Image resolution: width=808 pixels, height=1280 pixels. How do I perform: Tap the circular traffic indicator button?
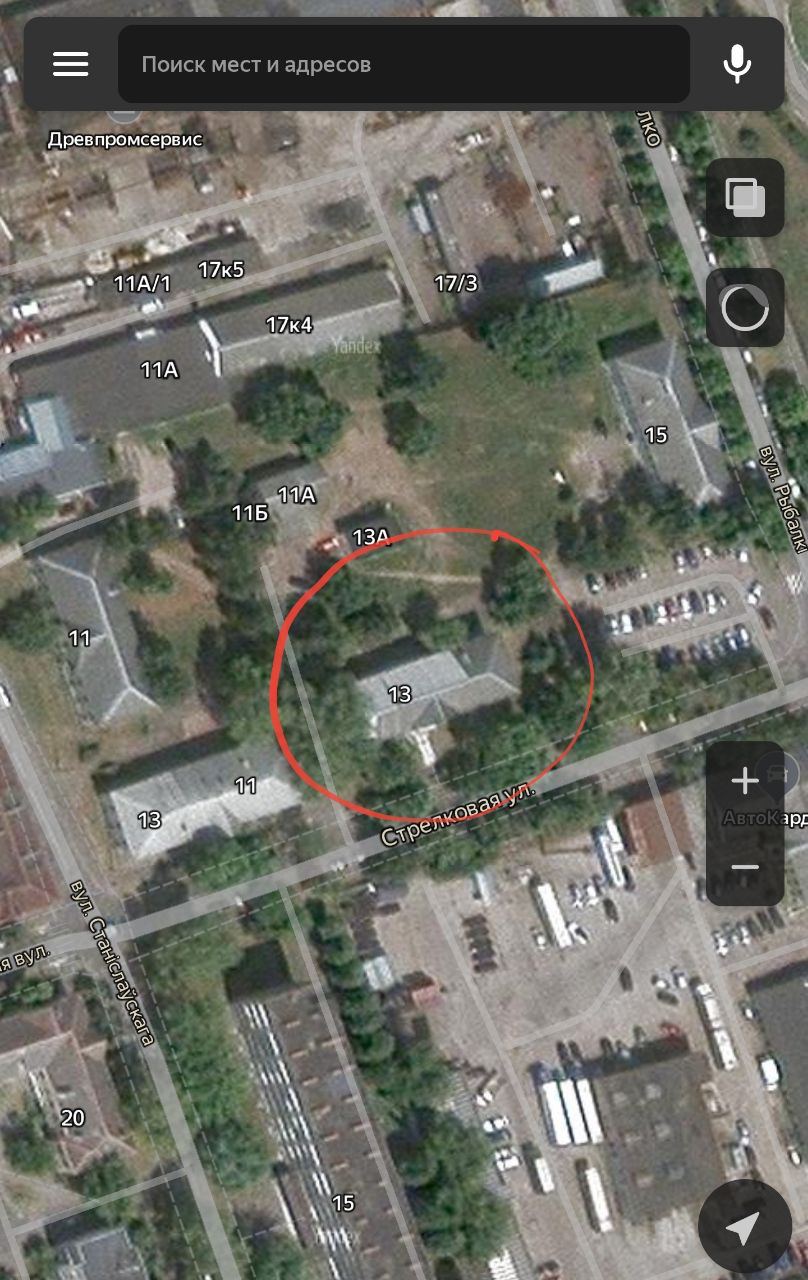(x=745, y=308)
